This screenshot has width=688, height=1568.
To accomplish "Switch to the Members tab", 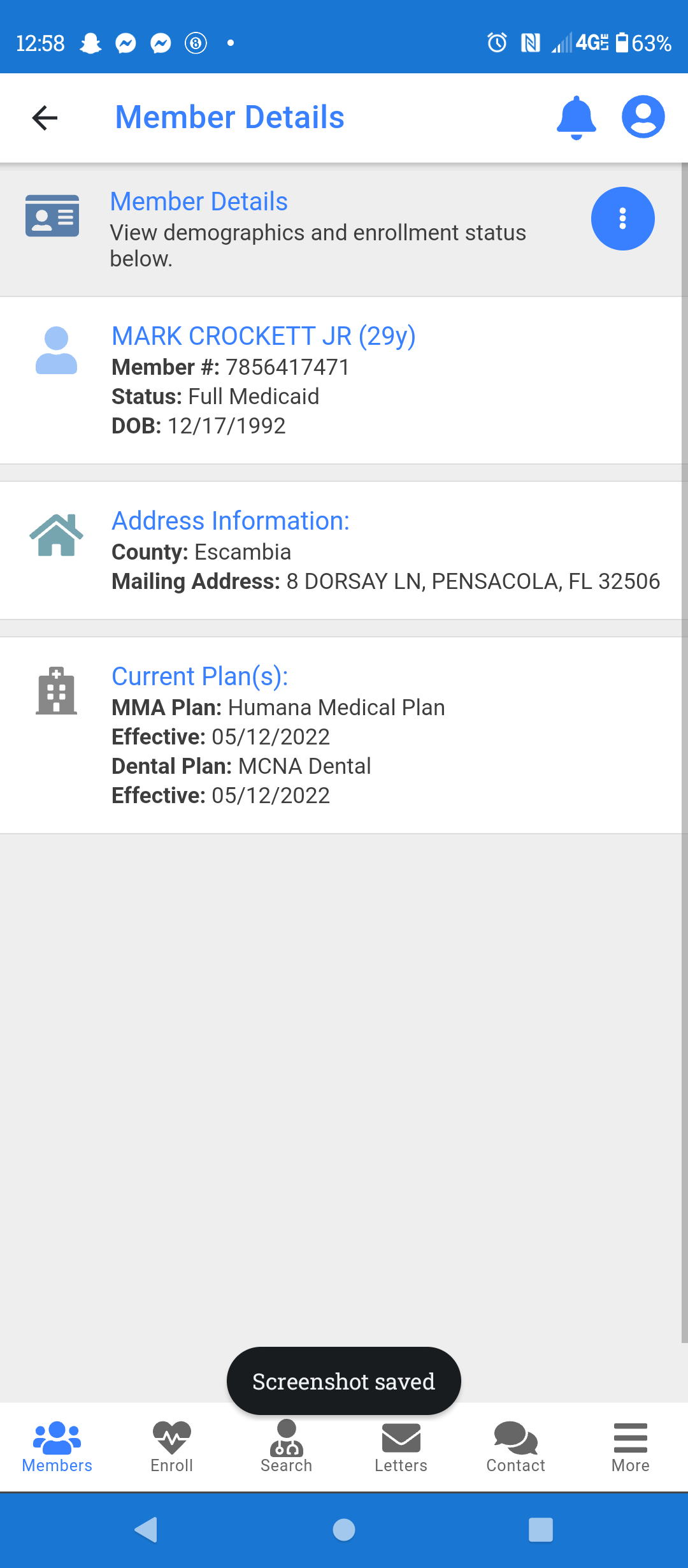I will tap(57, 1447).
